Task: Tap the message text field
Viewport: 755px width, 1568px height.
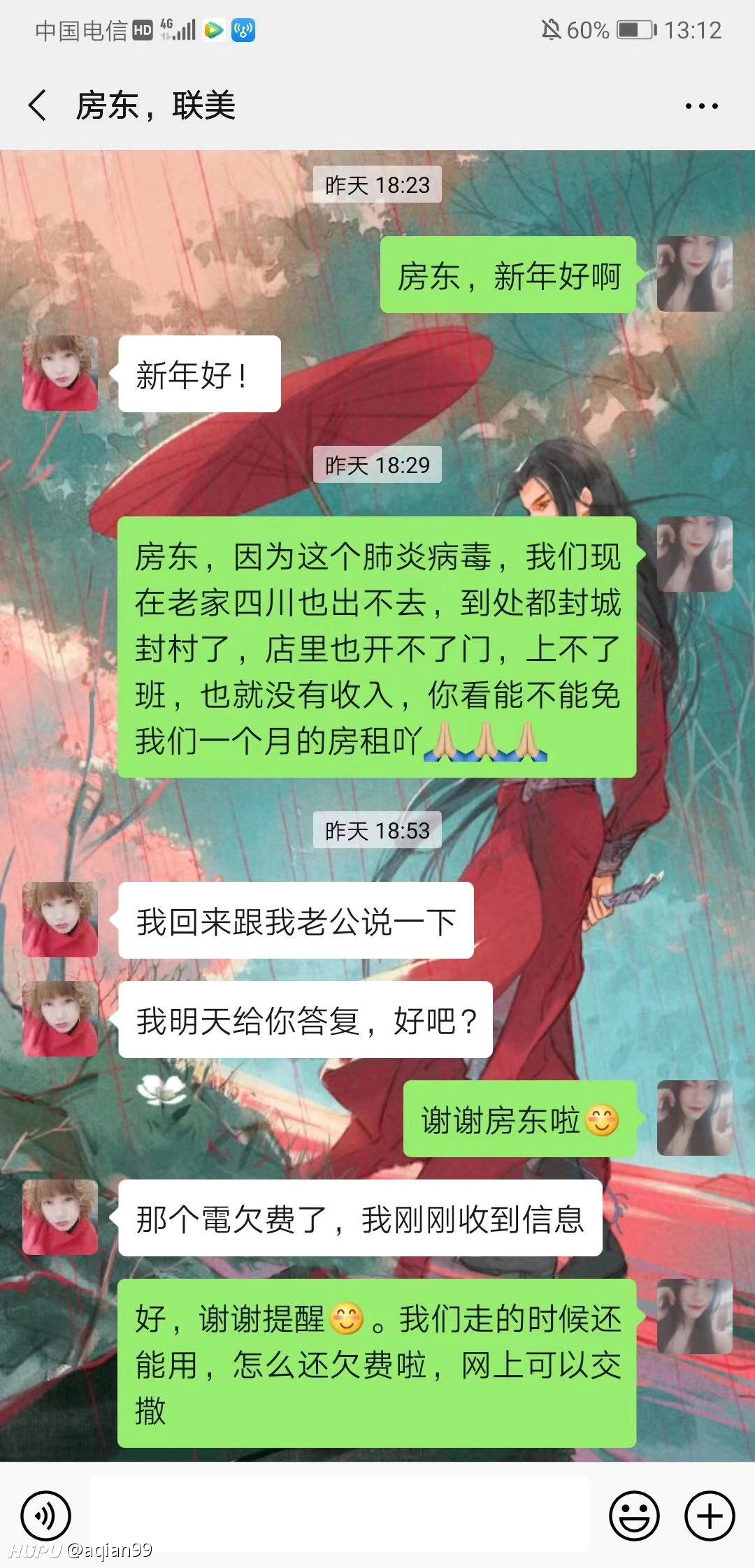Action: [340, 1515]
